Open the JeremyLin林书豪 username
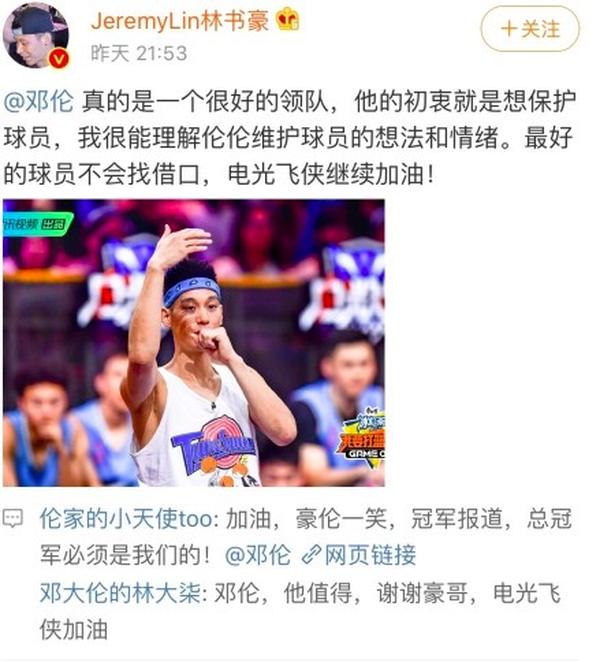Screen dimensions: 600x662 180,19
